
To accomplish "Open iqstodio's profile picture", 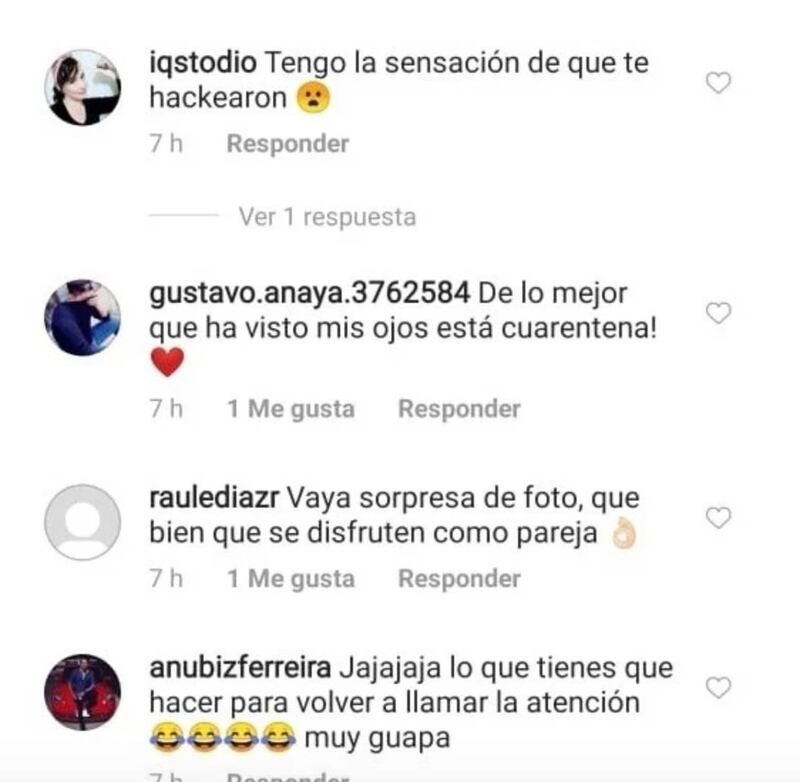I will coord(83,88).
